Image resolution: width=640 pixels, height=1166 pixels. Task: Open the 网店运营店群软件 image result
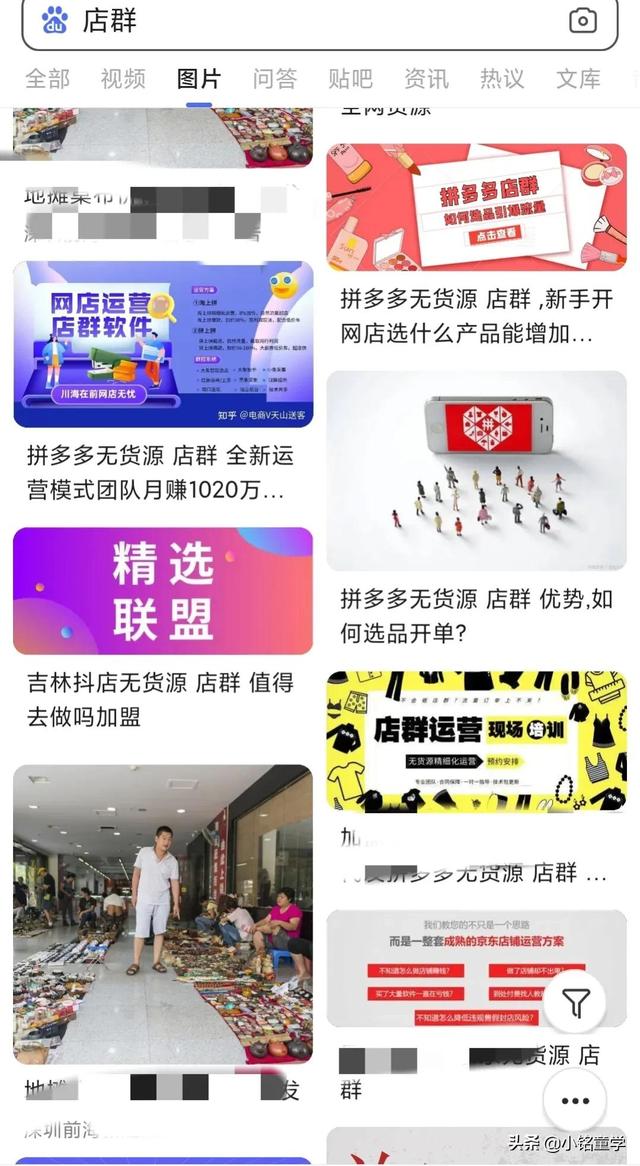(164, 344)
